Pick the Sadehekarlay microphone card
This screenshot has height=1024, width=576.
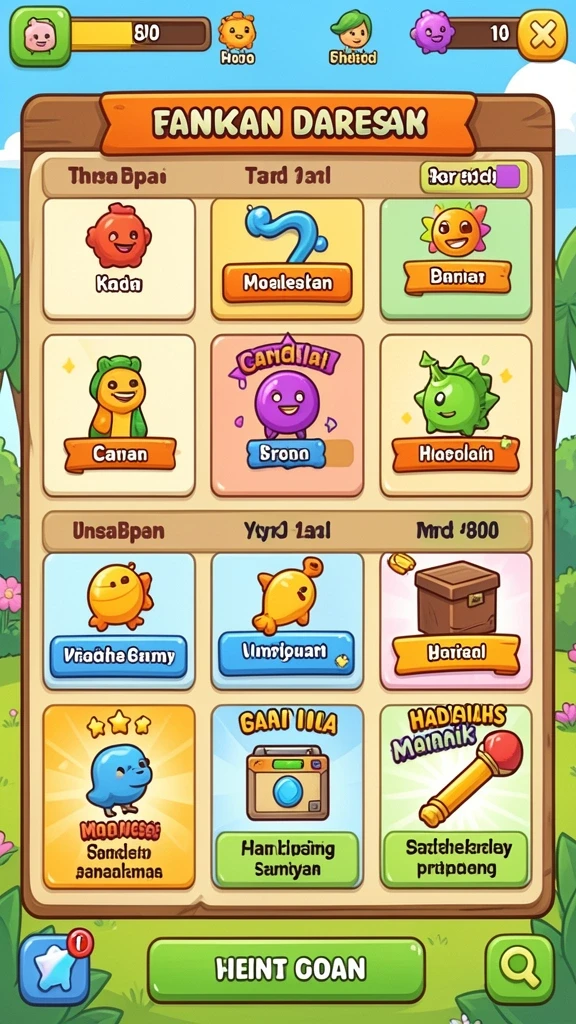coord(456,797)
